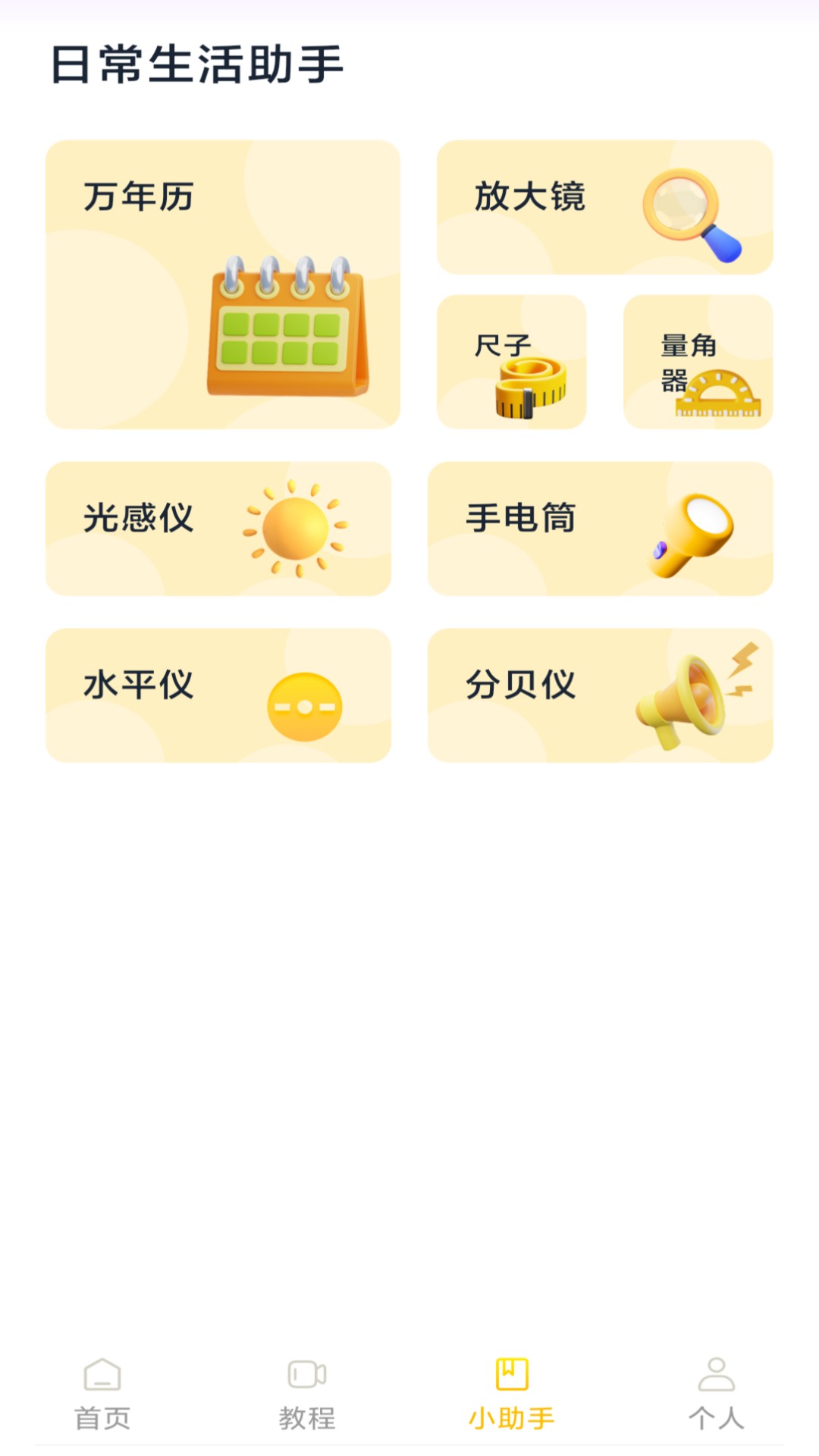Open the 量角器 protractor tool

[x=698, y=362]
